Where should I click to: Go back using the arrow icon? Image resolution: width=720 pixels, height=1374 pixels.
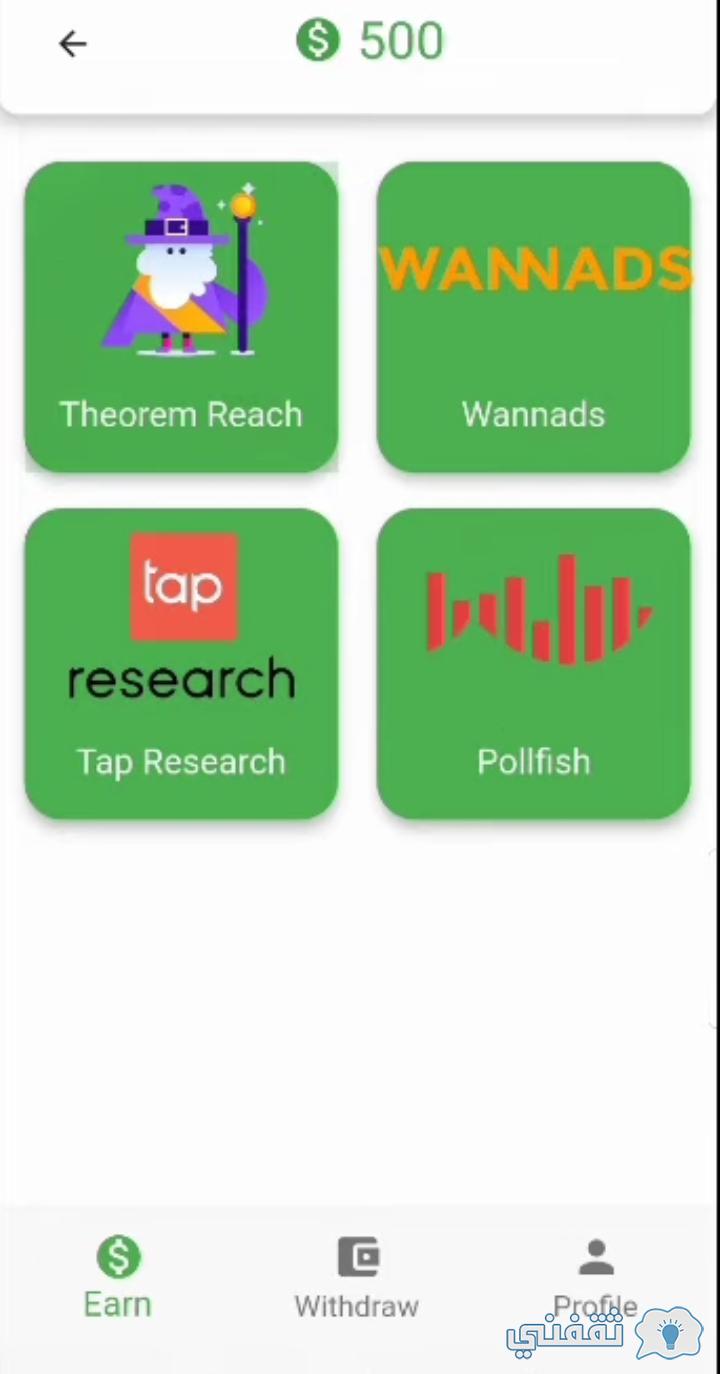(72, 43)
